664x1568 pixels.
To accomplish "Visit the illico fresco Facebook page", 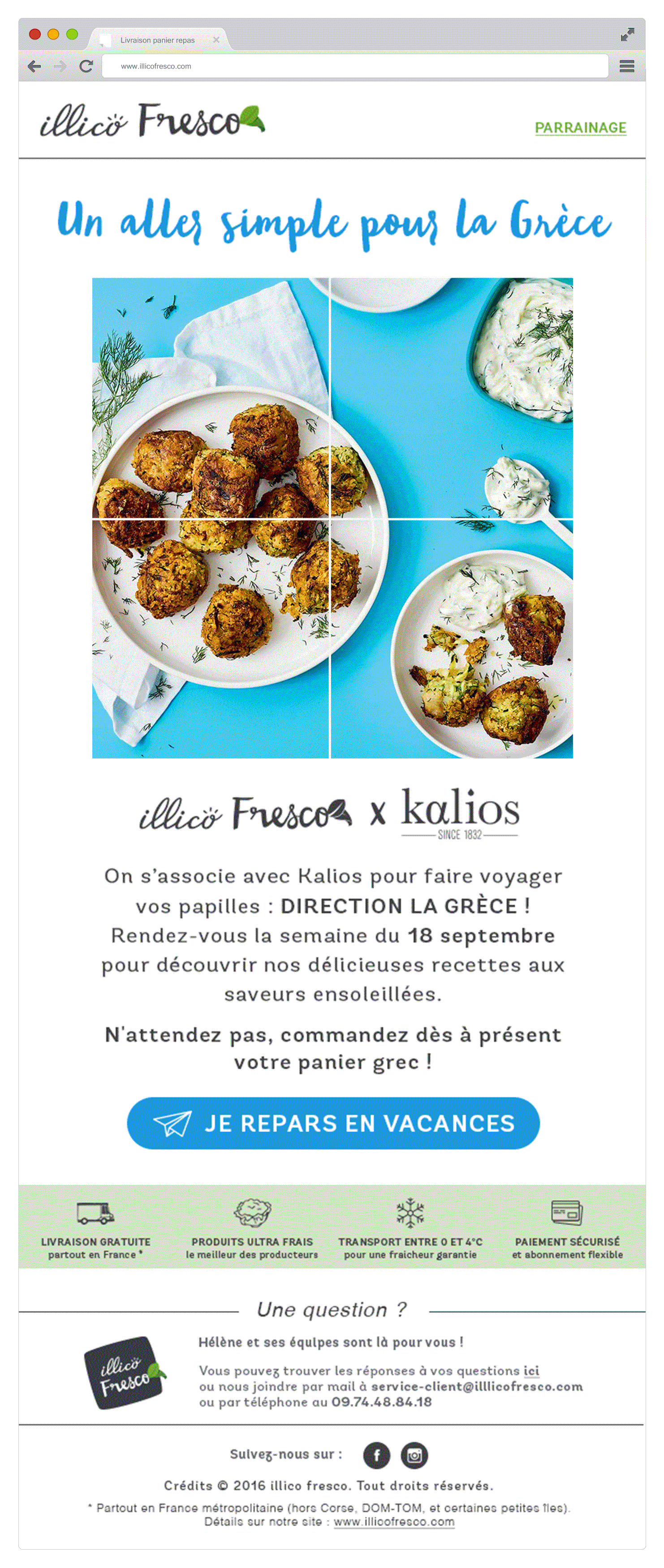I will click(376, 1455).
